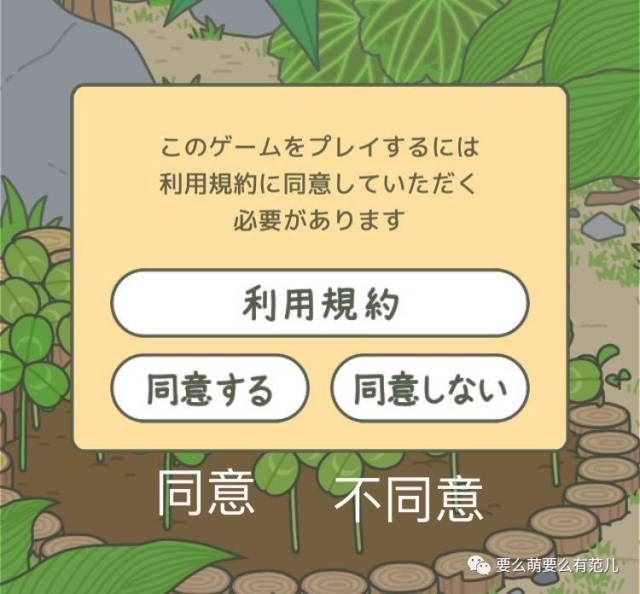This screenshot has width=640, height=594.
Task: Agree with the 同意する button
Action: click(209, 388)
